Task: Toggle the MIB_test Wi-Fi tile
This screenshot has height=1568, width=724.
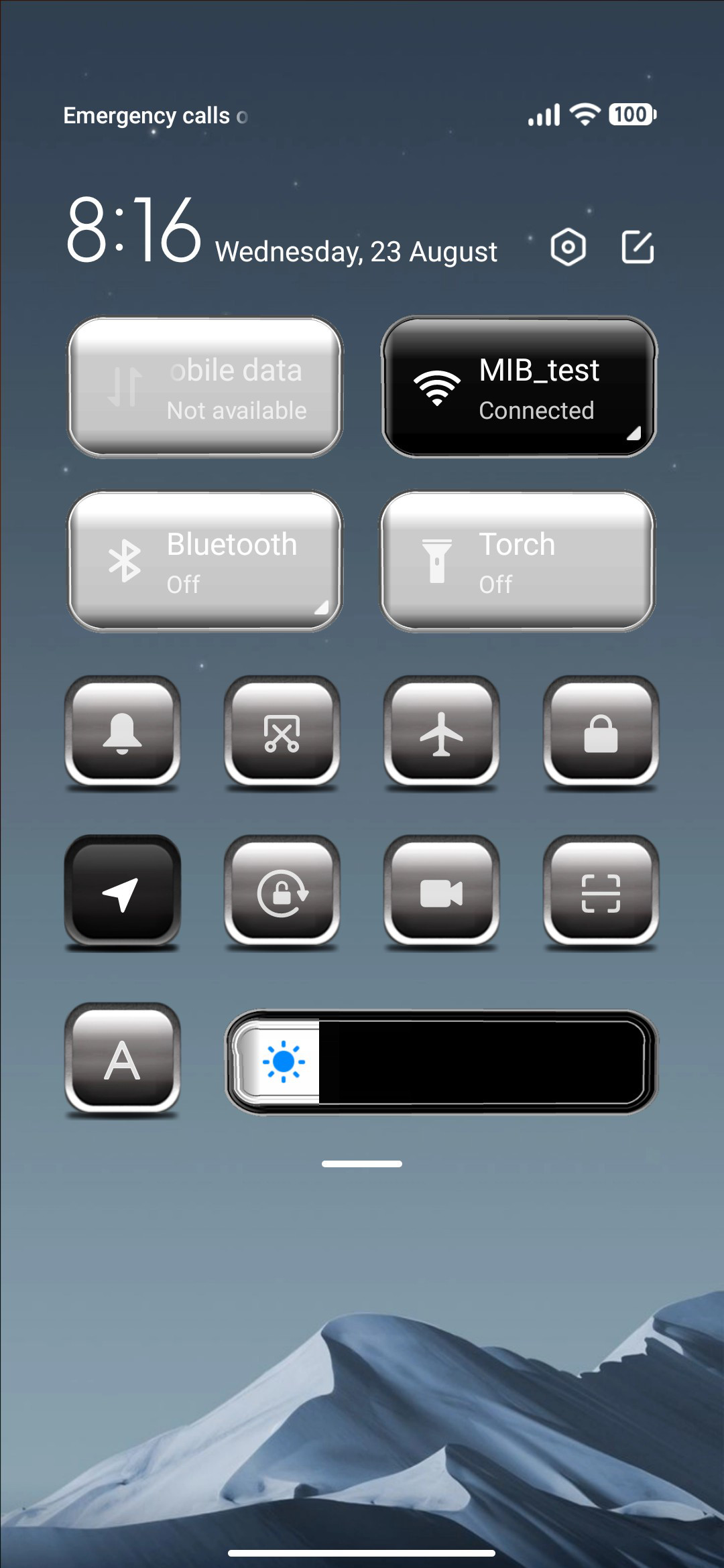Action: pos(519,387)
